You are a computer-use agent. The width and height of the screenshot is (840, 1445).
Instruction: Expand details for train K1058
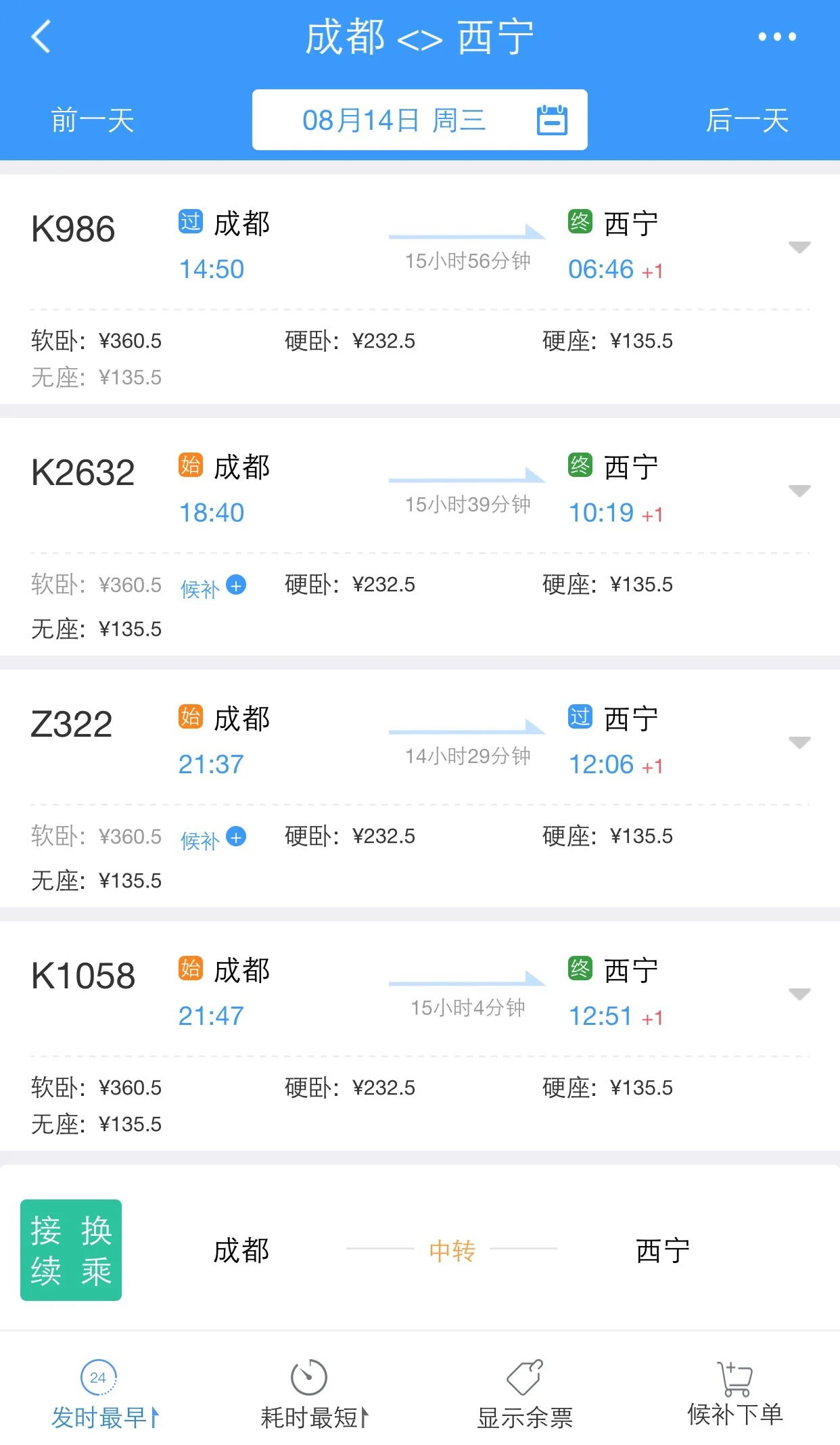click(800, 994)
